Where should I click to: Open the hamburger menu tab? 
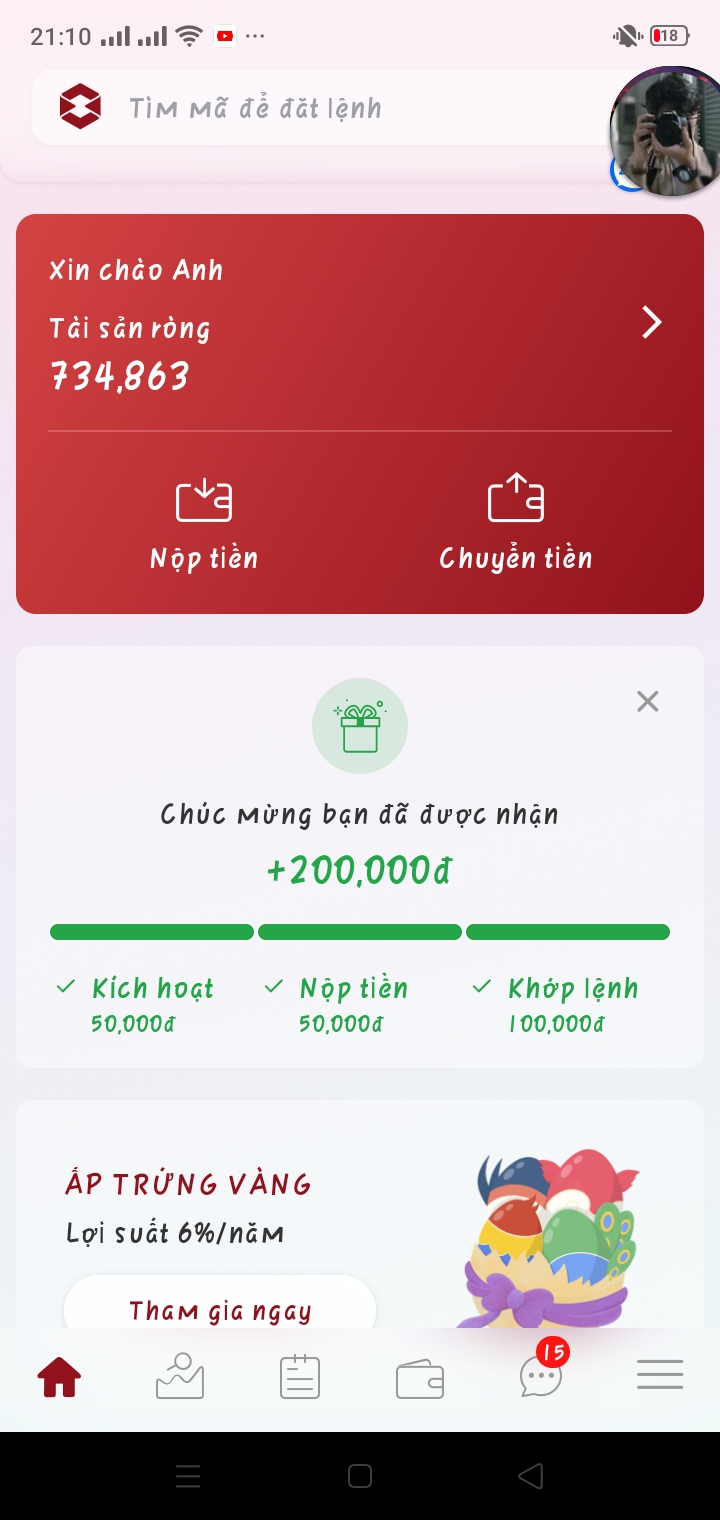(x=660, y=1375)
